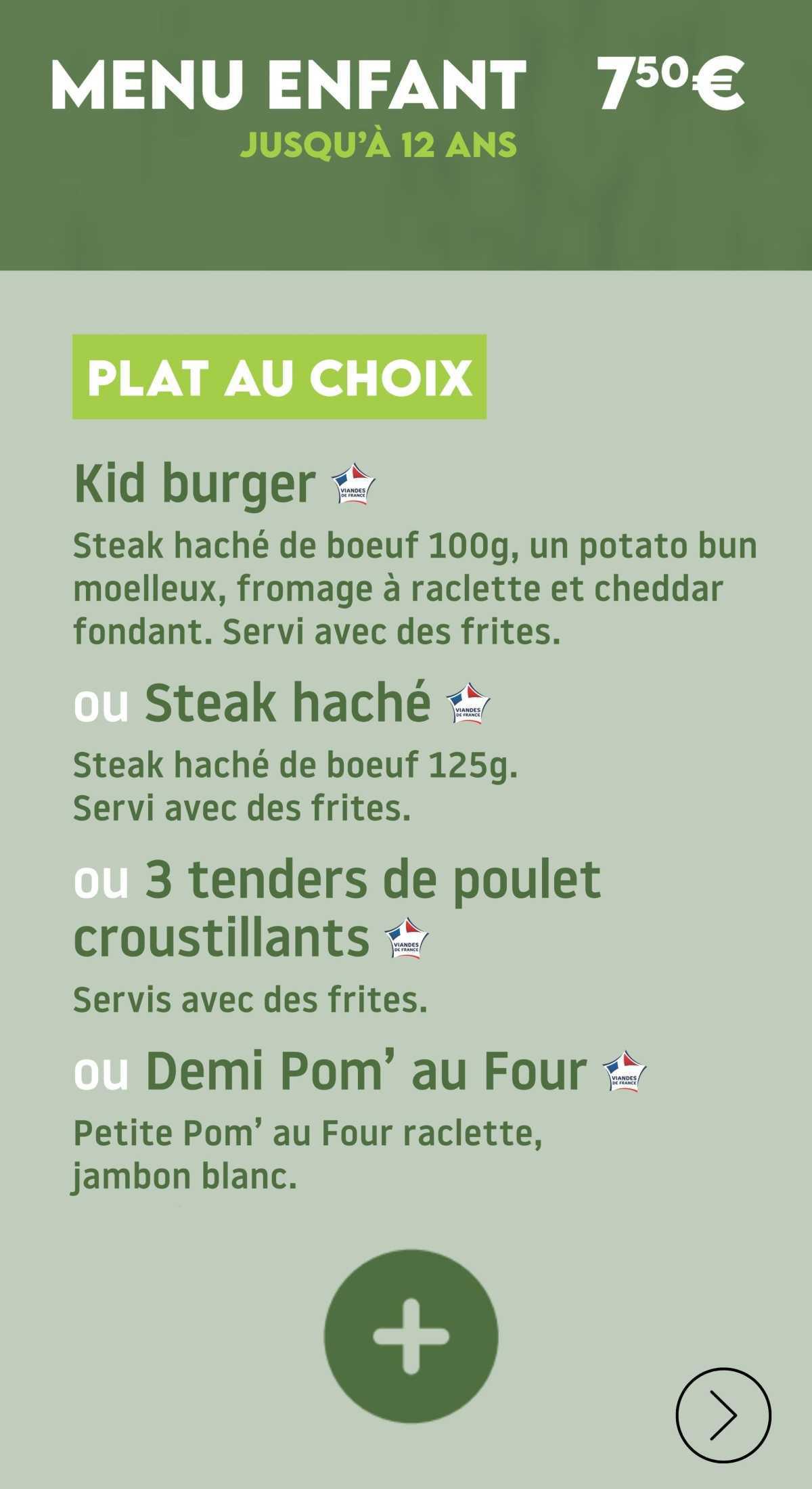Go to the next menu page arrow
The height and width of the screenshot is (1489, 812).
point(723,1415)
